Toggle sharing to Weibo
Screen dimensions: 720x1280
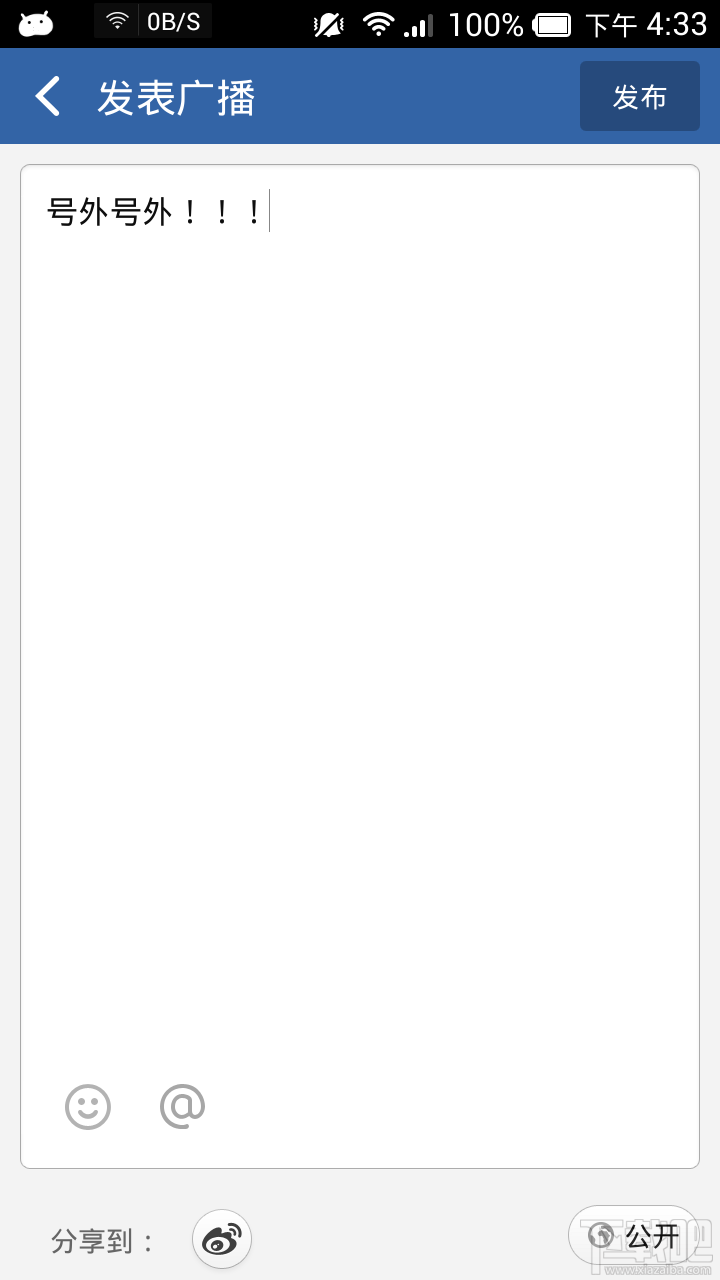point(222,1240)
